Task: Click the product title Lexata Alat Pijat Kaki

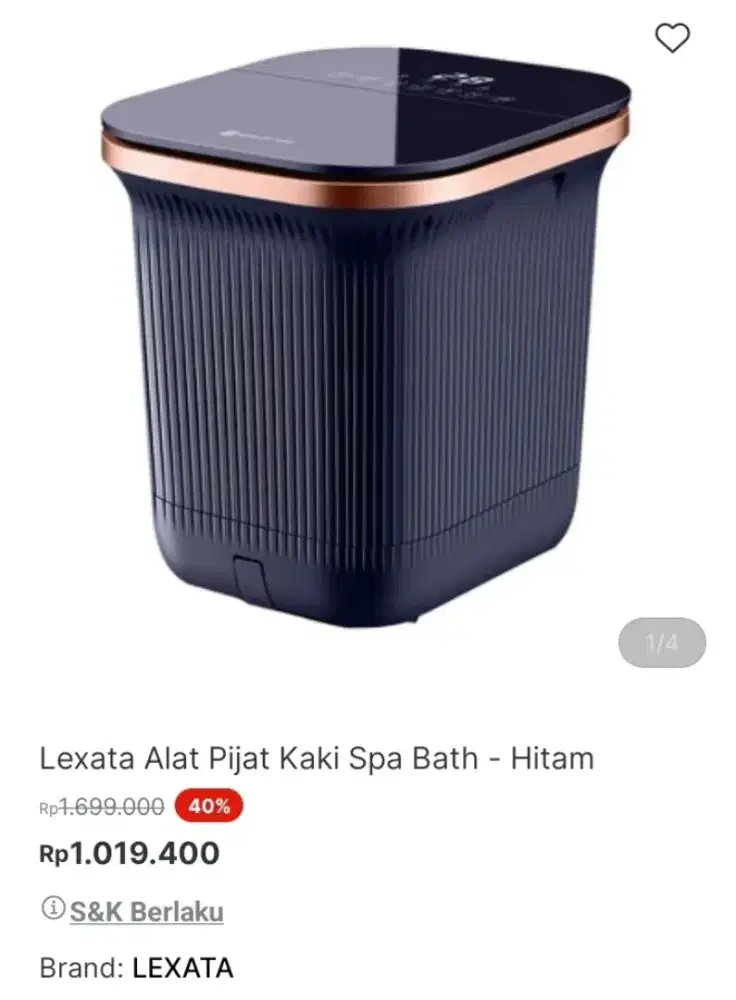Action: coord(316,758)
